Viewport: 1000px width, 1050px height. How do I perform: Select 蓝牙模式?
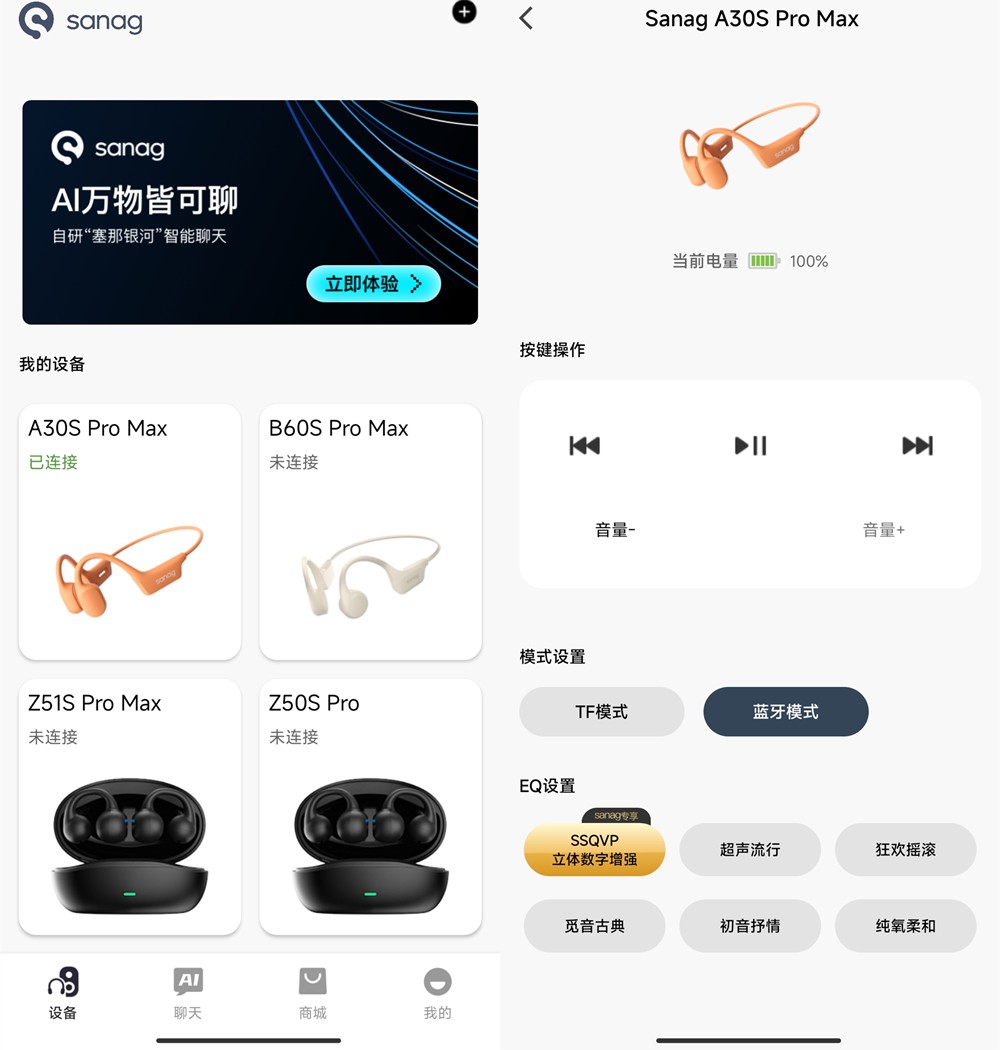pyautogui.click(x=785, y=712)
